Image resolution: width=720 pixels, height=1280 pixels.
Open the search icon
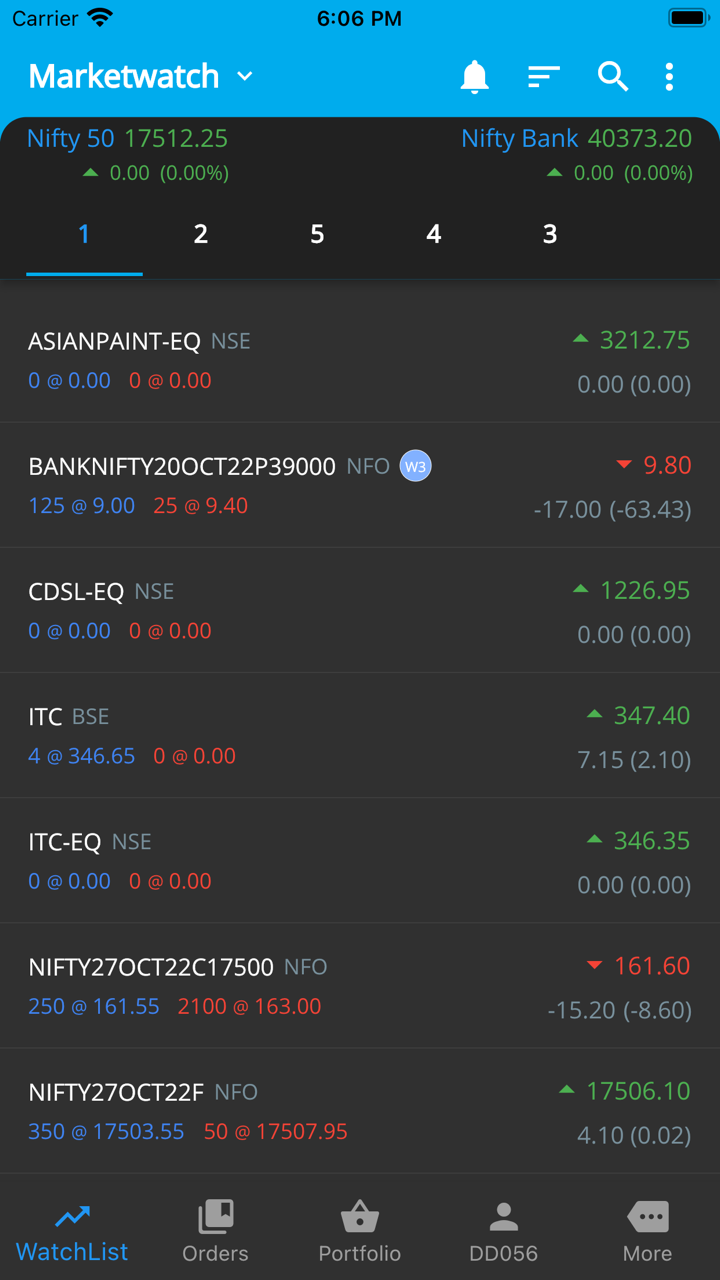[x=612, y=77]
